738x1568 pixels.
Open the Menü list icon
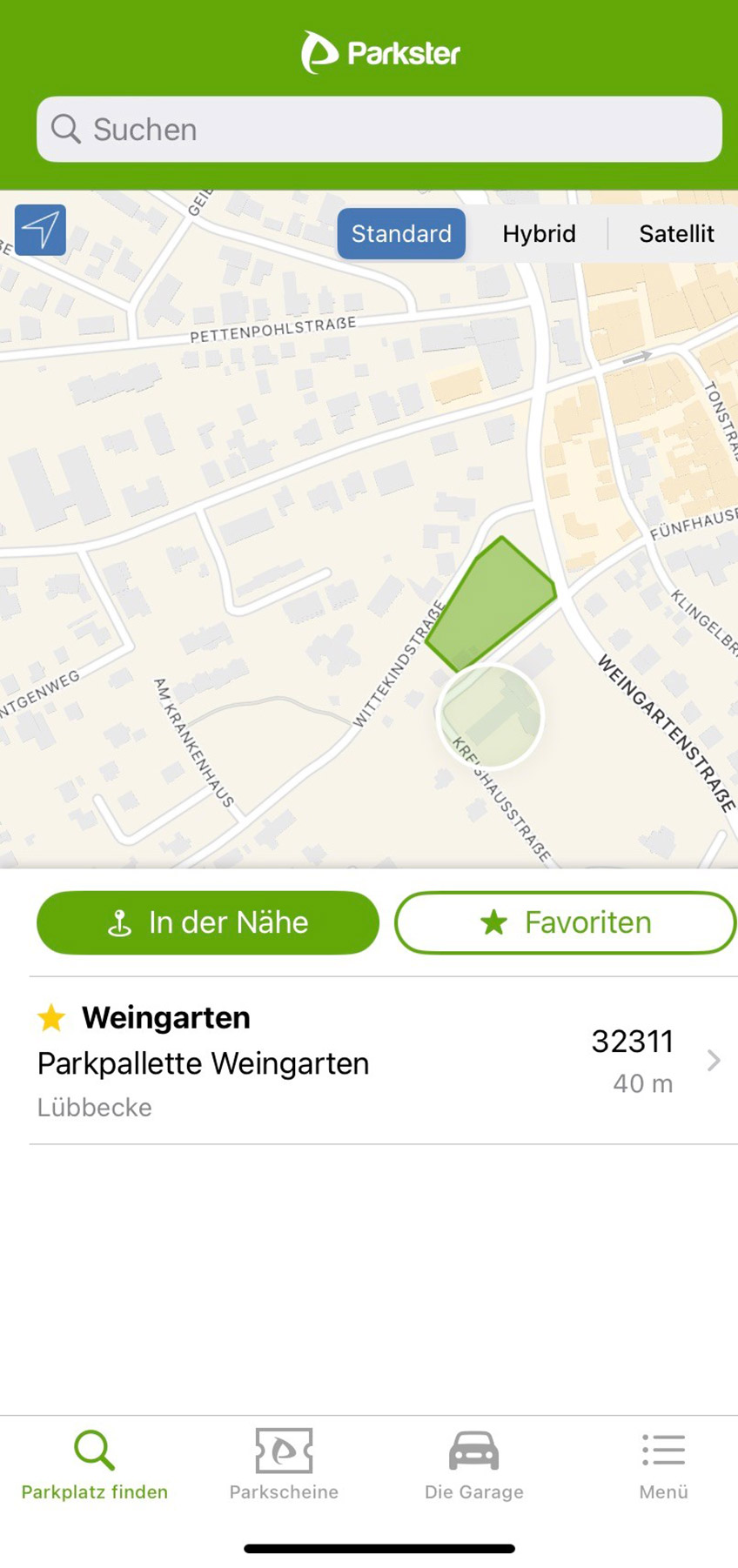tap(662, 1449)
